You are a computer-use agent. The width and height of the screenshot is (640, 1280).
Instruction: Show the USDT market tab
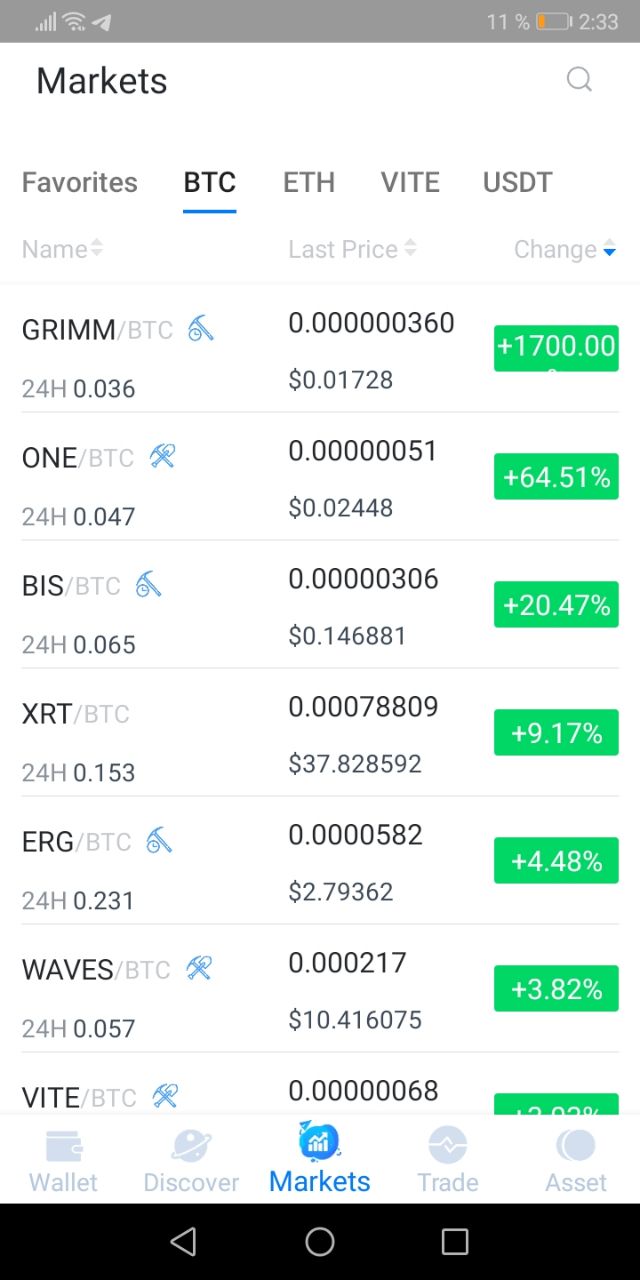[x=517, y=183]
